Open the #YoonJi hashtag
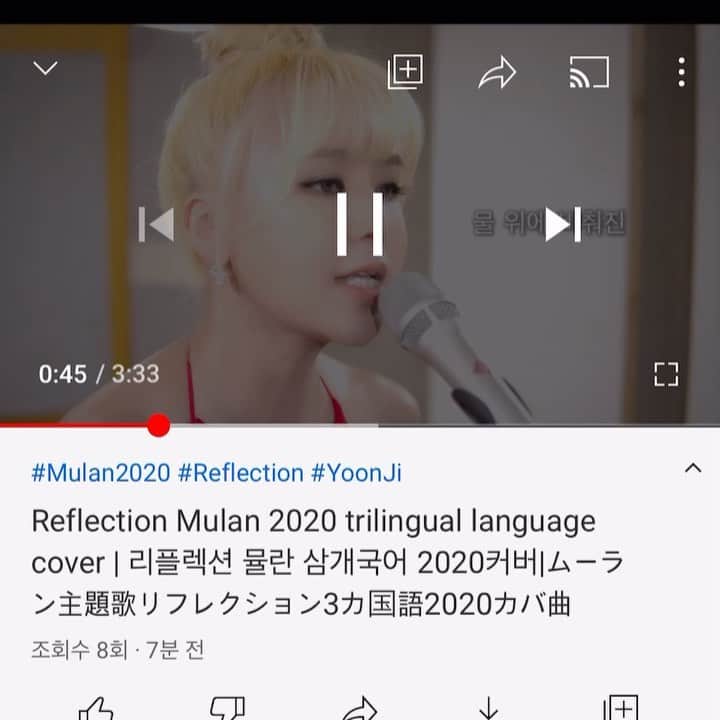Viewport: 720px width, 720px height. (x=357, y=473)
